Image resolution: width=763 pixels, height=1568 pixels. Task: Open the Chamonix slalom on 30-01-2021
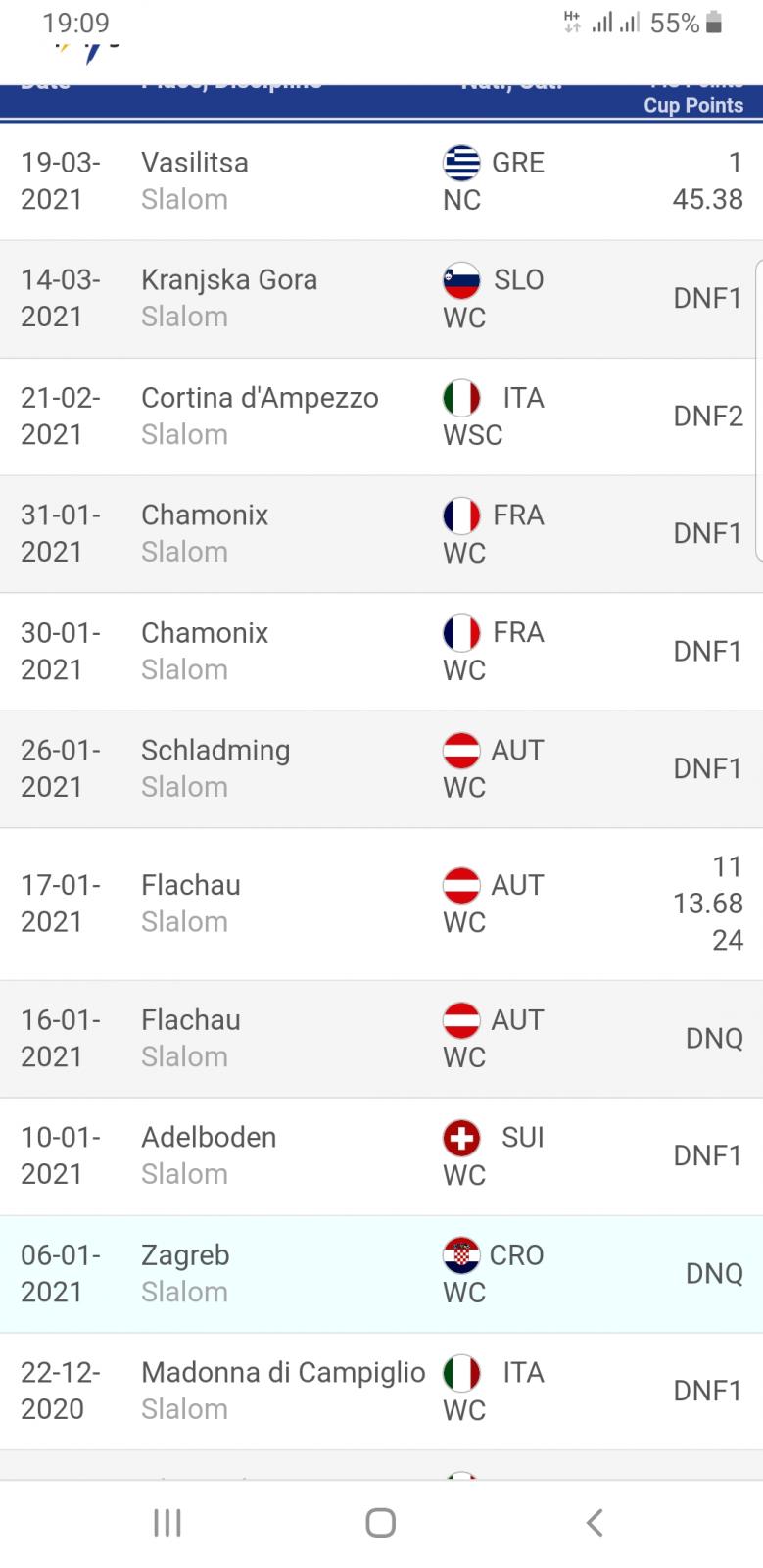tap(381, 652)
